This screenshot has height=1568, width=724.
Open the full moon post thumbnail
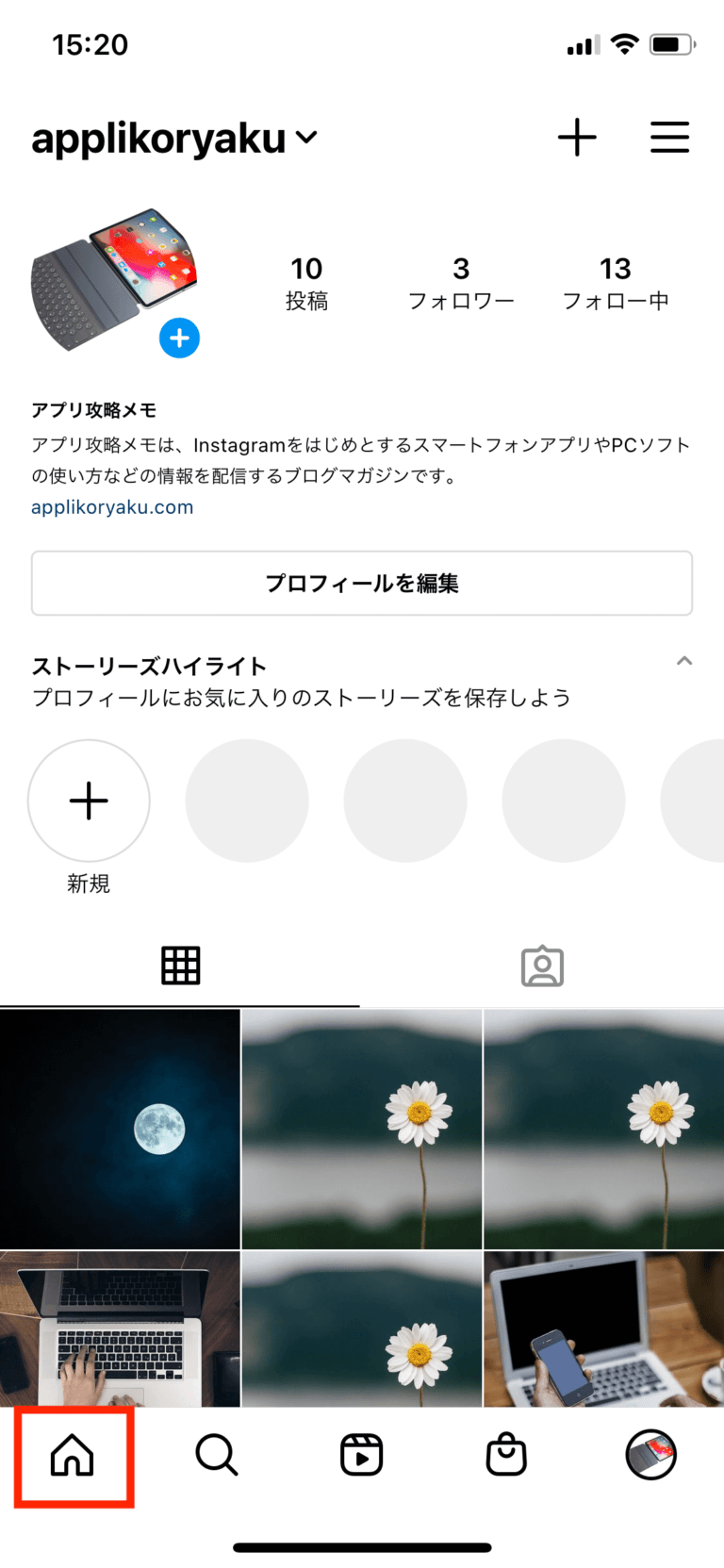pos(120,1129)
